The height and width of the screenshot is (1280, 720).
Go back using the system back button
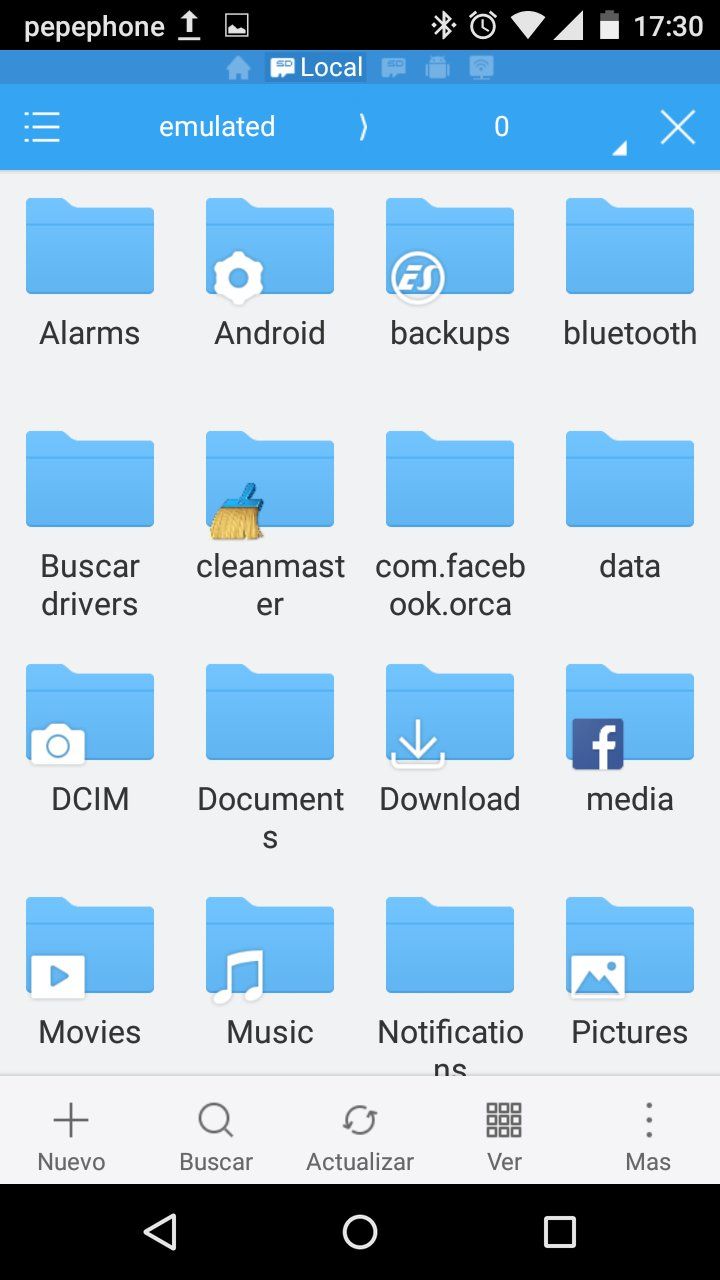coord(160,1232)
